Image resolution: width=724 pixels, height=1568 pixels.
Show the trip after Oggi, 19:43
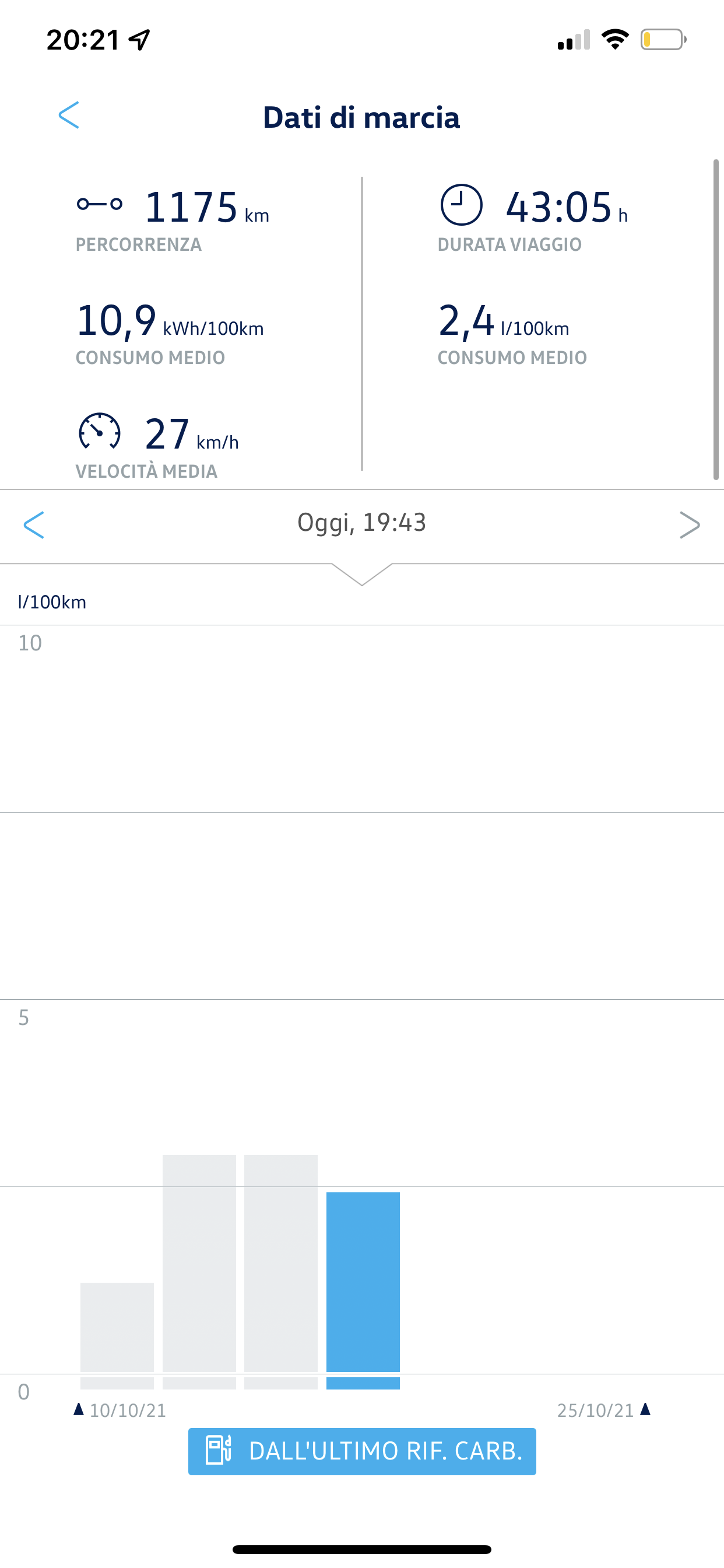[x=690, y=524]
